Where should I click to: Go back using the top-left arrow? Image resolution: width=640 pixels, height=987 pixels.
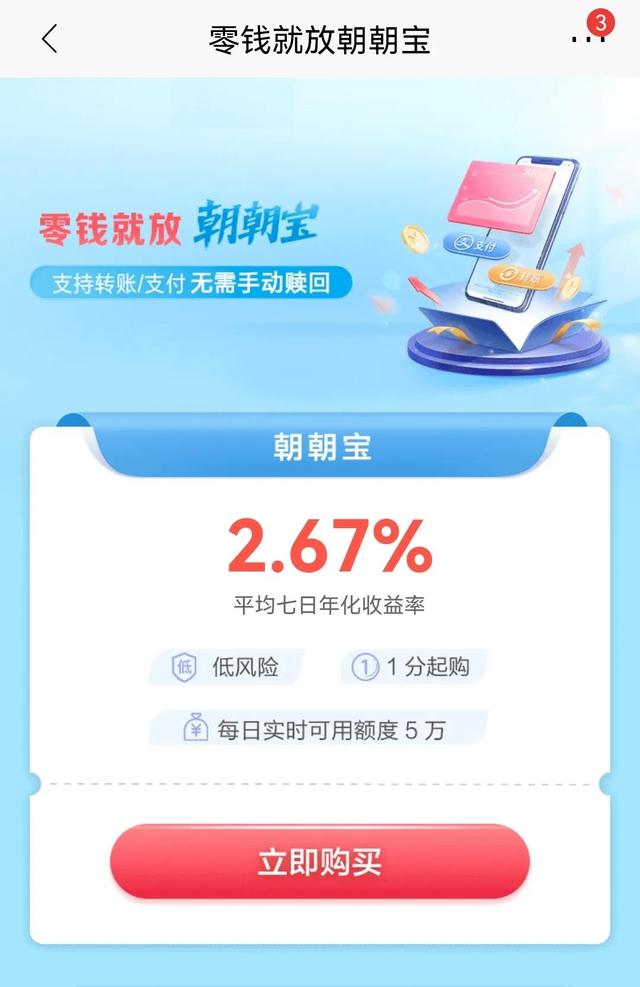pyautogui.click(x=50, y=39)
